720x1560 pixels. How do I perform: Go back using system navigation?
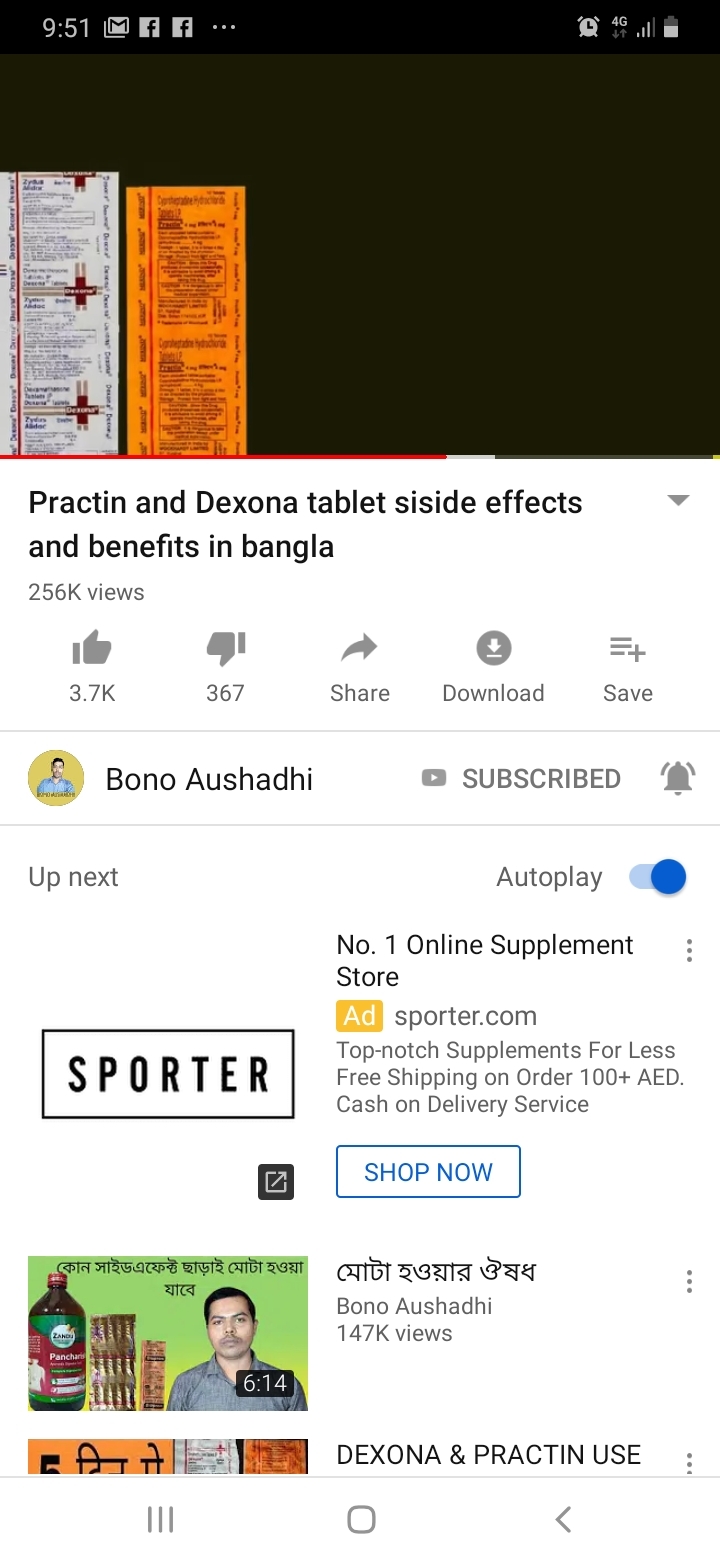coord(563,1520)
